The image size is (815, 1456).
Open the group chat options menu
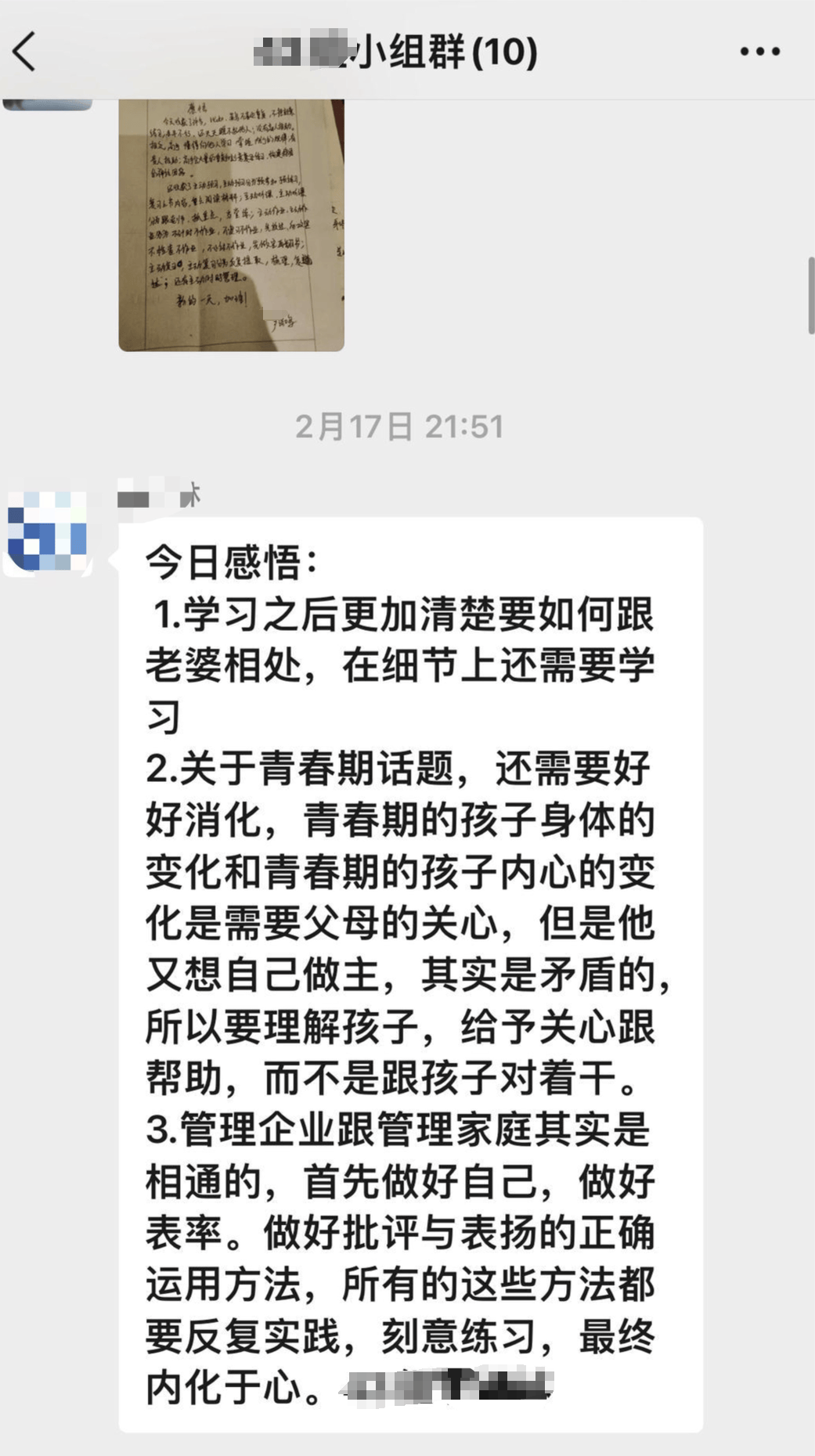point(759,52)
